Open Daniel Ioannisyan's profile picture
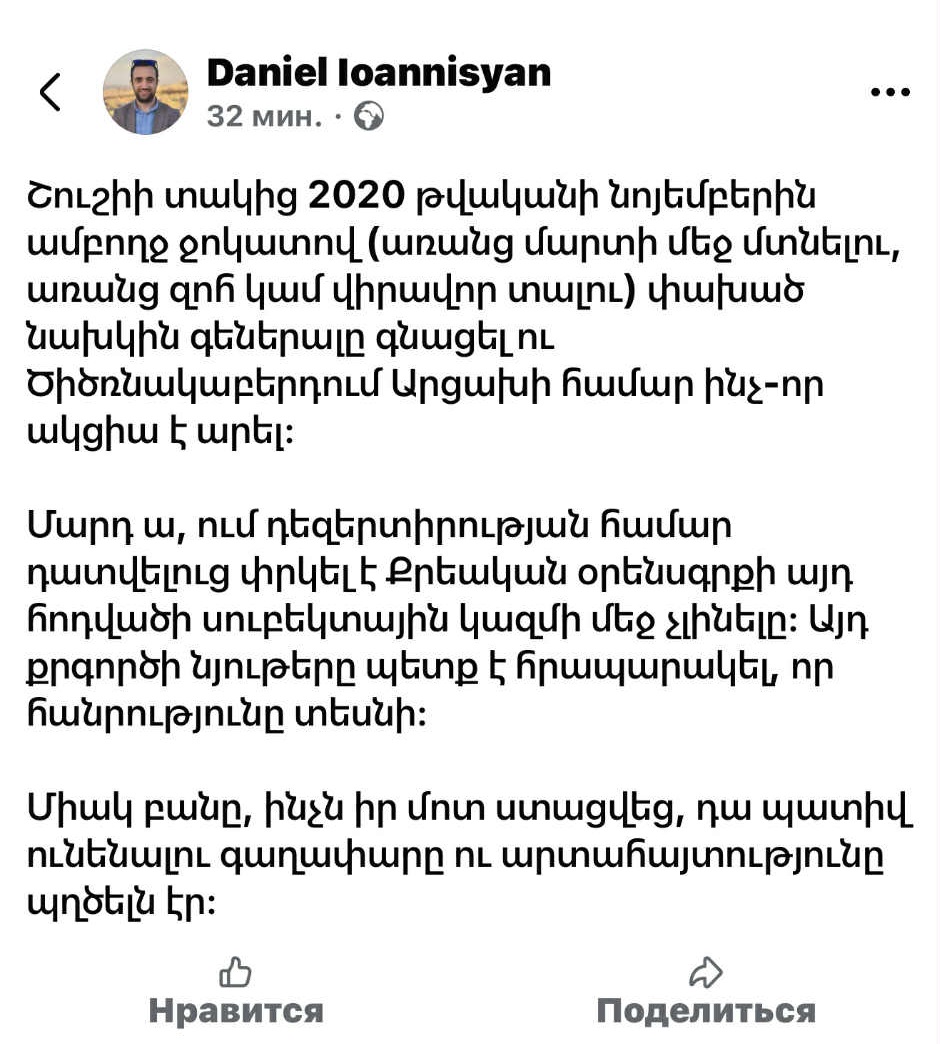940x1044 pixels. pyautogui.click(x=145, y=92)
